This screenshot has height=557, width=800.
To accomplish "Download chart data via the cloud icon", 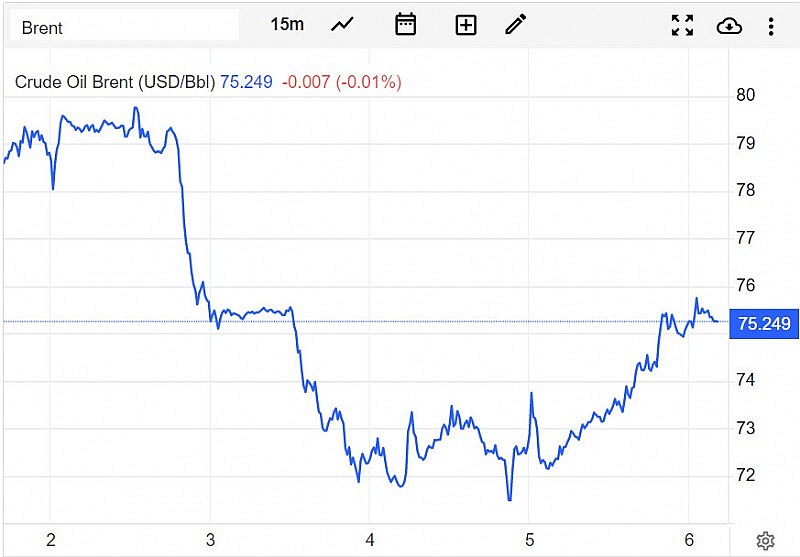I will click(730, 25).
